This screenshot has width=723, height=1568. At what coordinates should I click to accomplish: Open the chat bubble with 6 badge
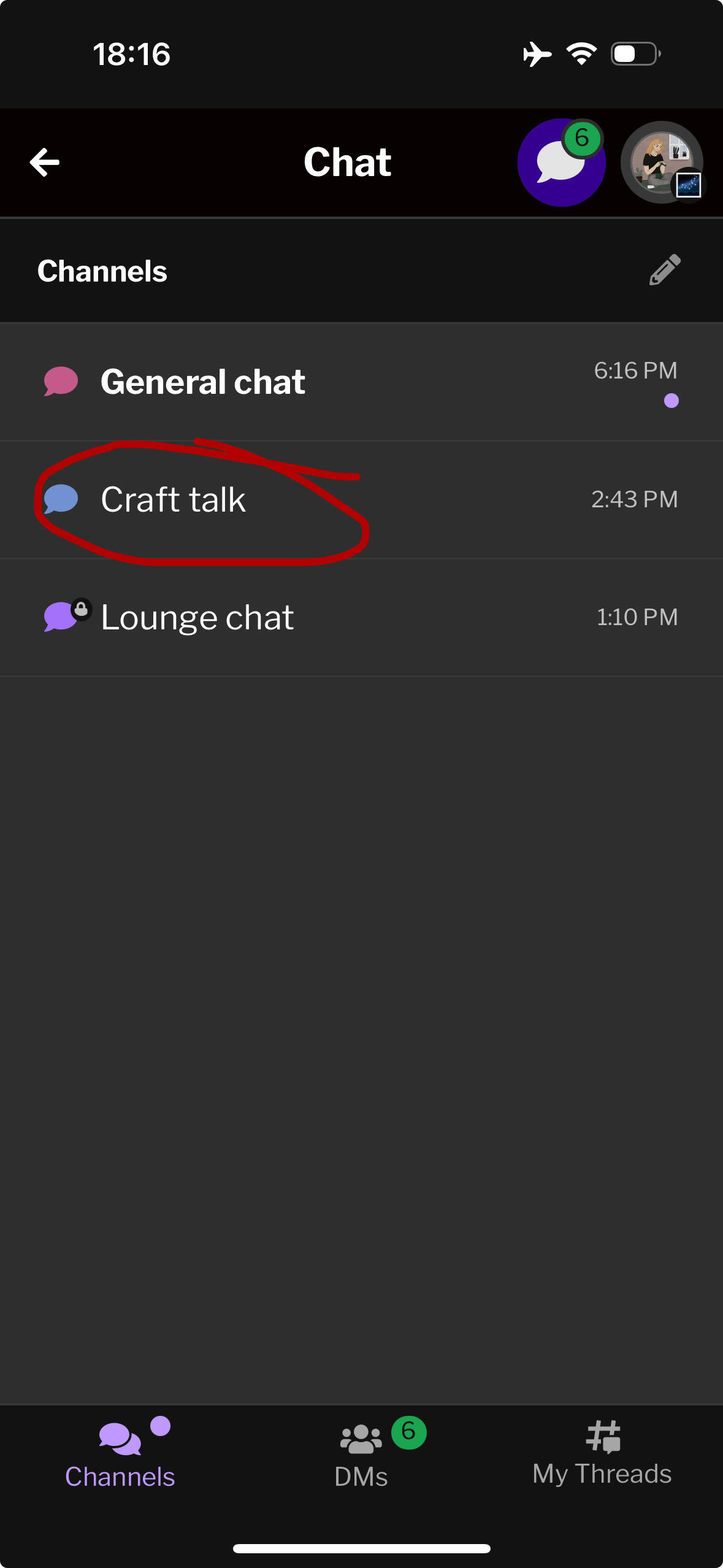point(561,163)
